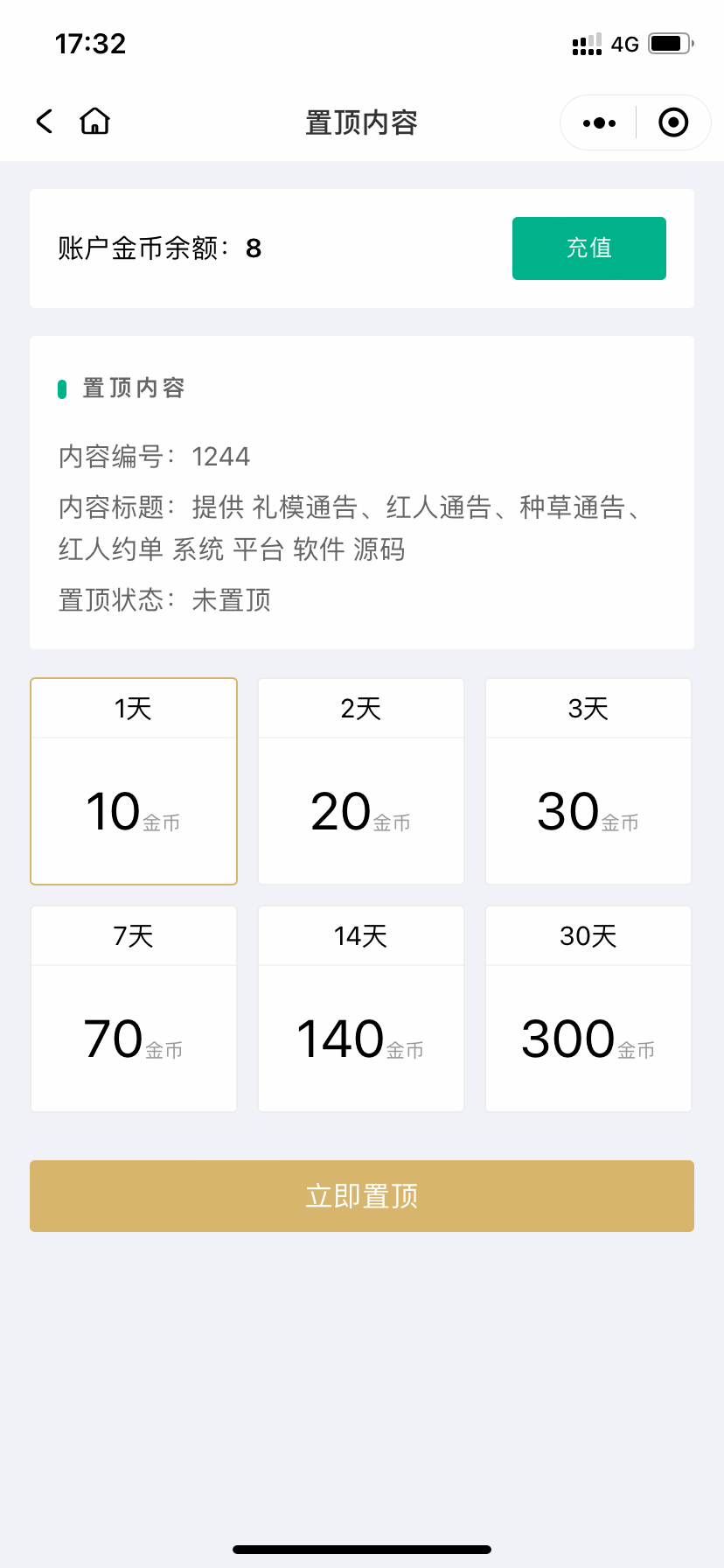724x1568 pixels.
Task: Select the 7天 70金币 plan
Action: point(133,1008)
